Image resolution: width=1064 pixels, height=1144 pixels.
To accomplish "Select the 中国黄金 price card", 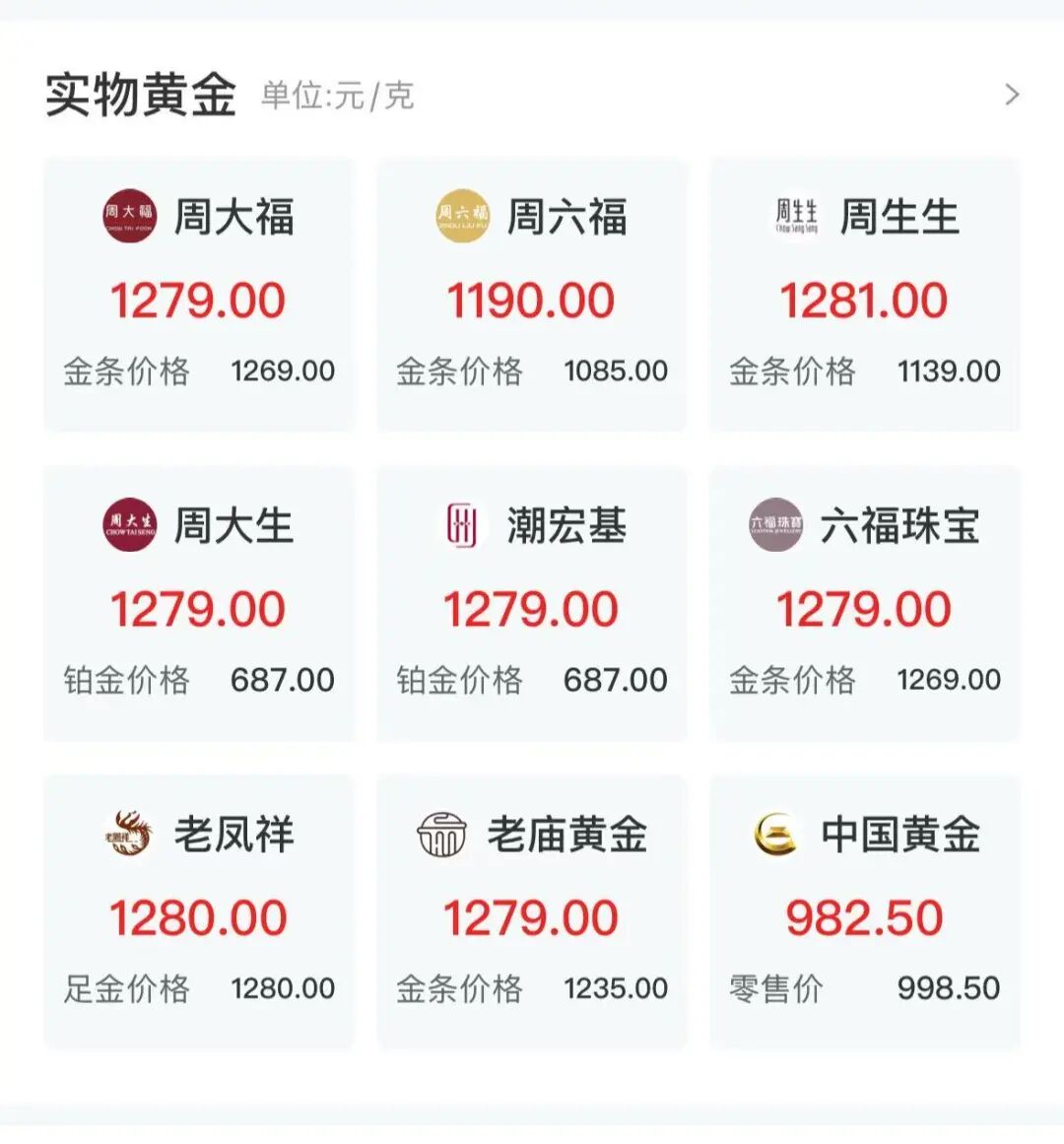I will coord(864,912).
